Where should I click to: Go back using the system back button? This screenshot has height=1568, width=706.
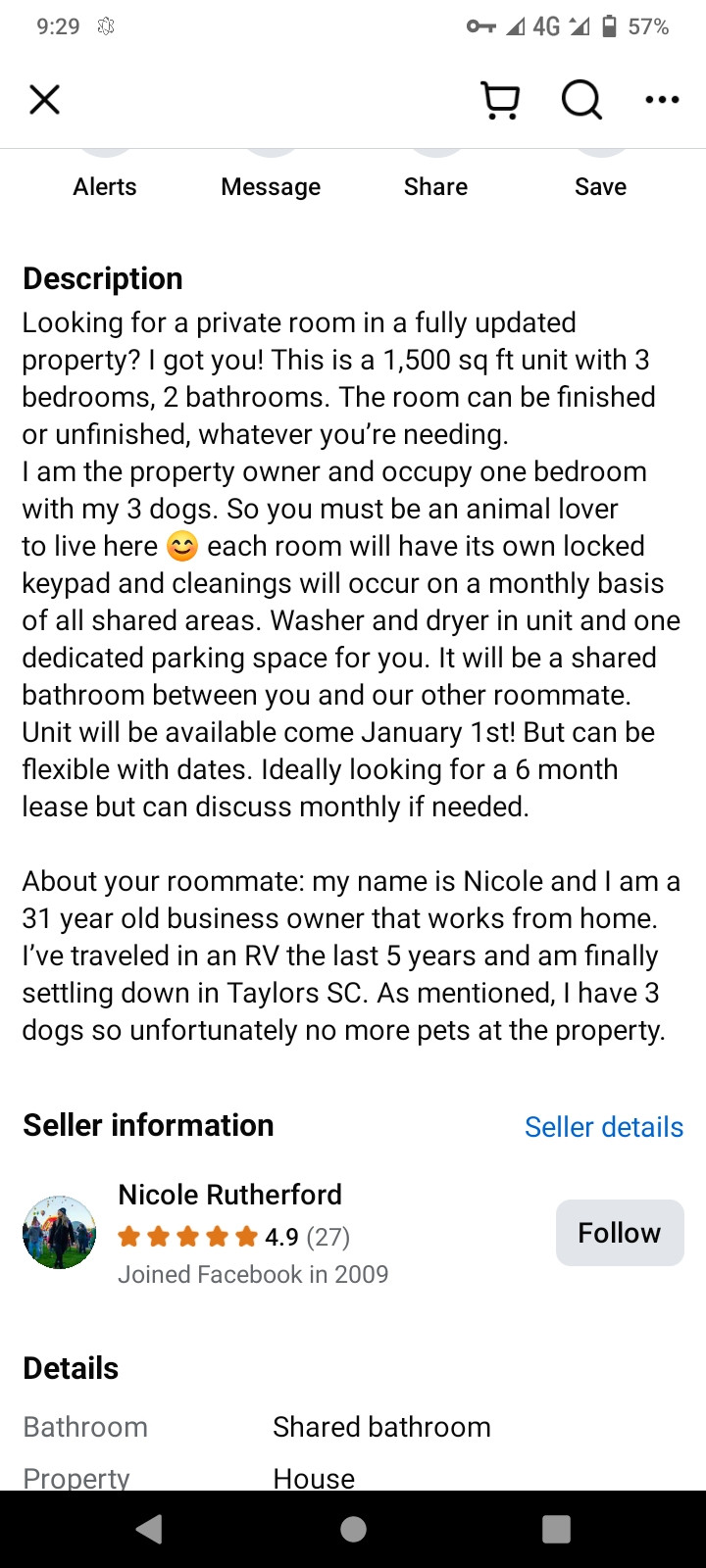point(149,1529)
